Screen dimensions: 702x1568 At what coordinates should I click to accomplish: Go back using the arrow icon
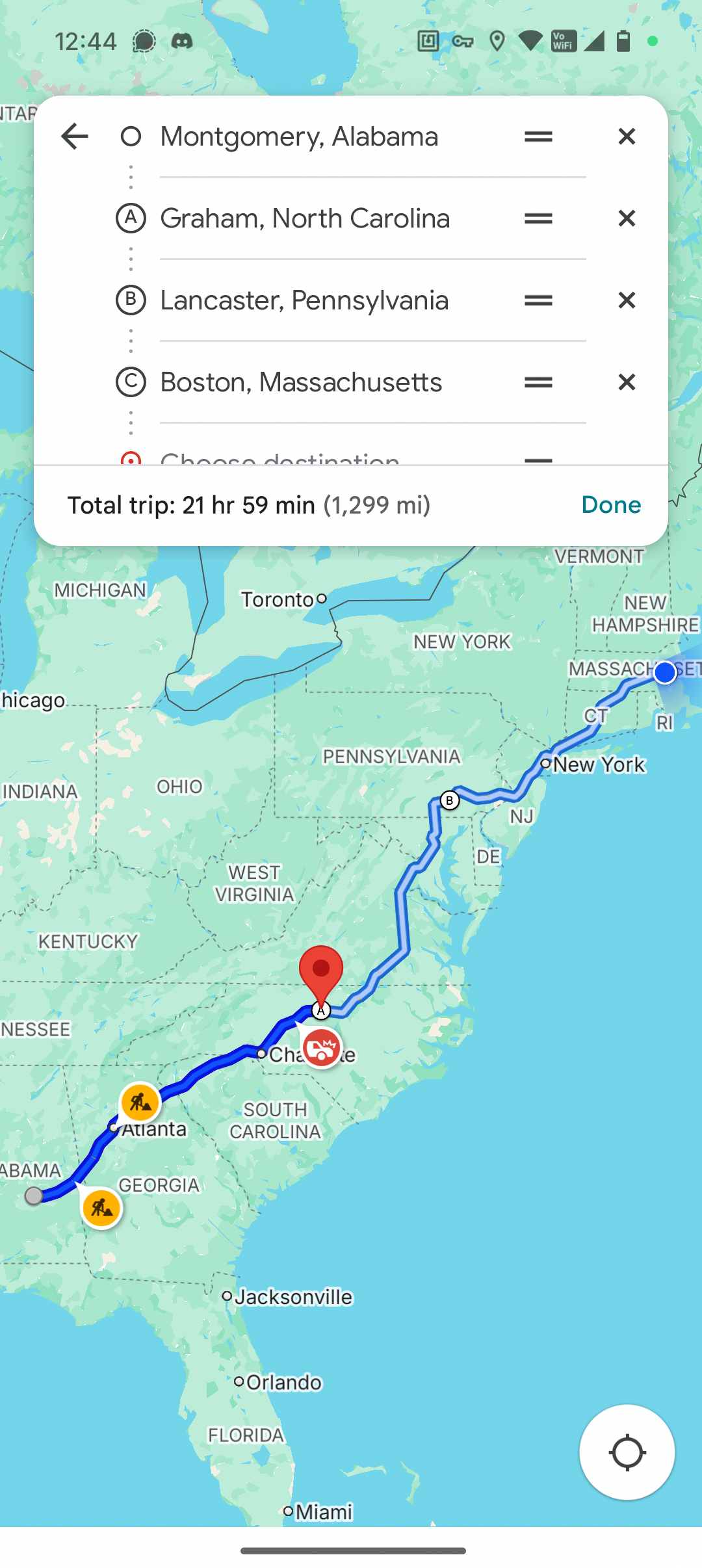(74, 137)
